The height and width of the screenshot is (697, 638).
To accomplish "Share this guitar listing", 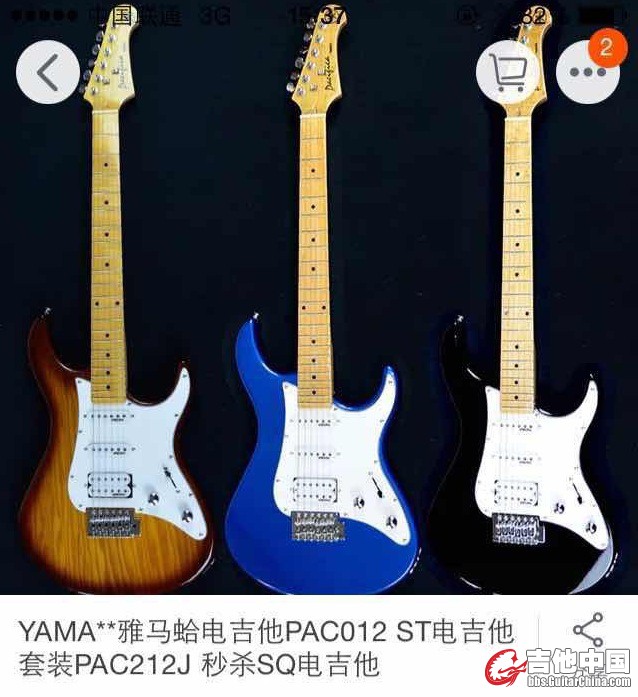I will coord(587,630).
